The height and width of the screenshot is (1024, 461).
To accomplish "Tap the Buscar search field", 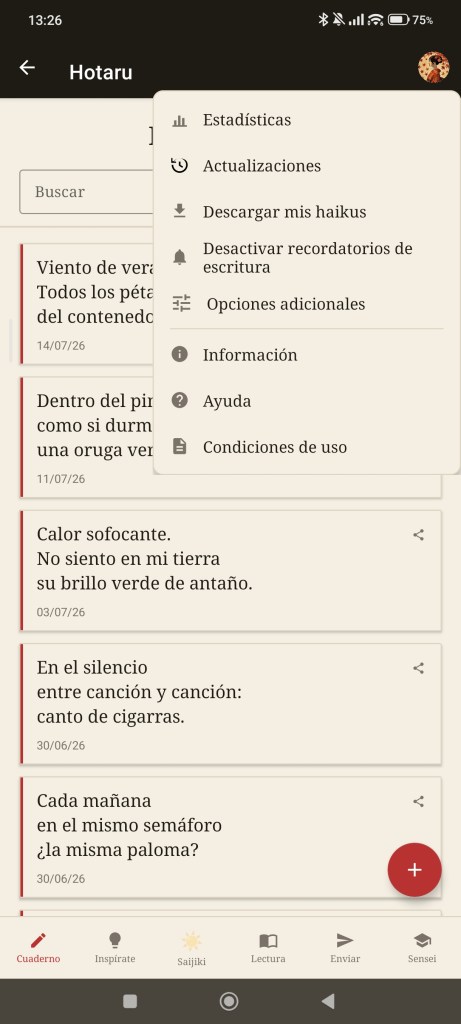I will [86, 192].
